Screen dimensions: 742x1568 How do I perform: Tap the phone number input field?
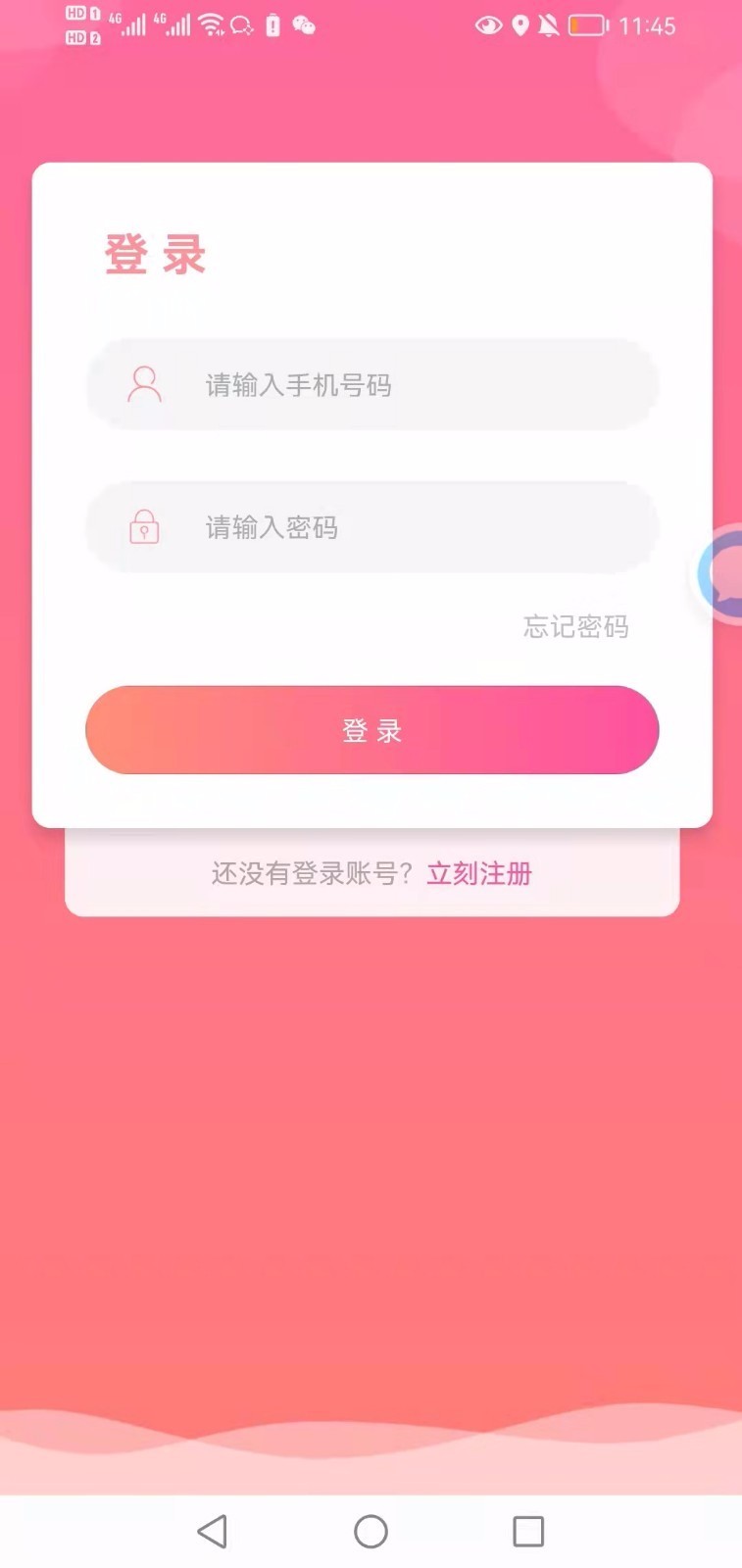coord(371,384)
